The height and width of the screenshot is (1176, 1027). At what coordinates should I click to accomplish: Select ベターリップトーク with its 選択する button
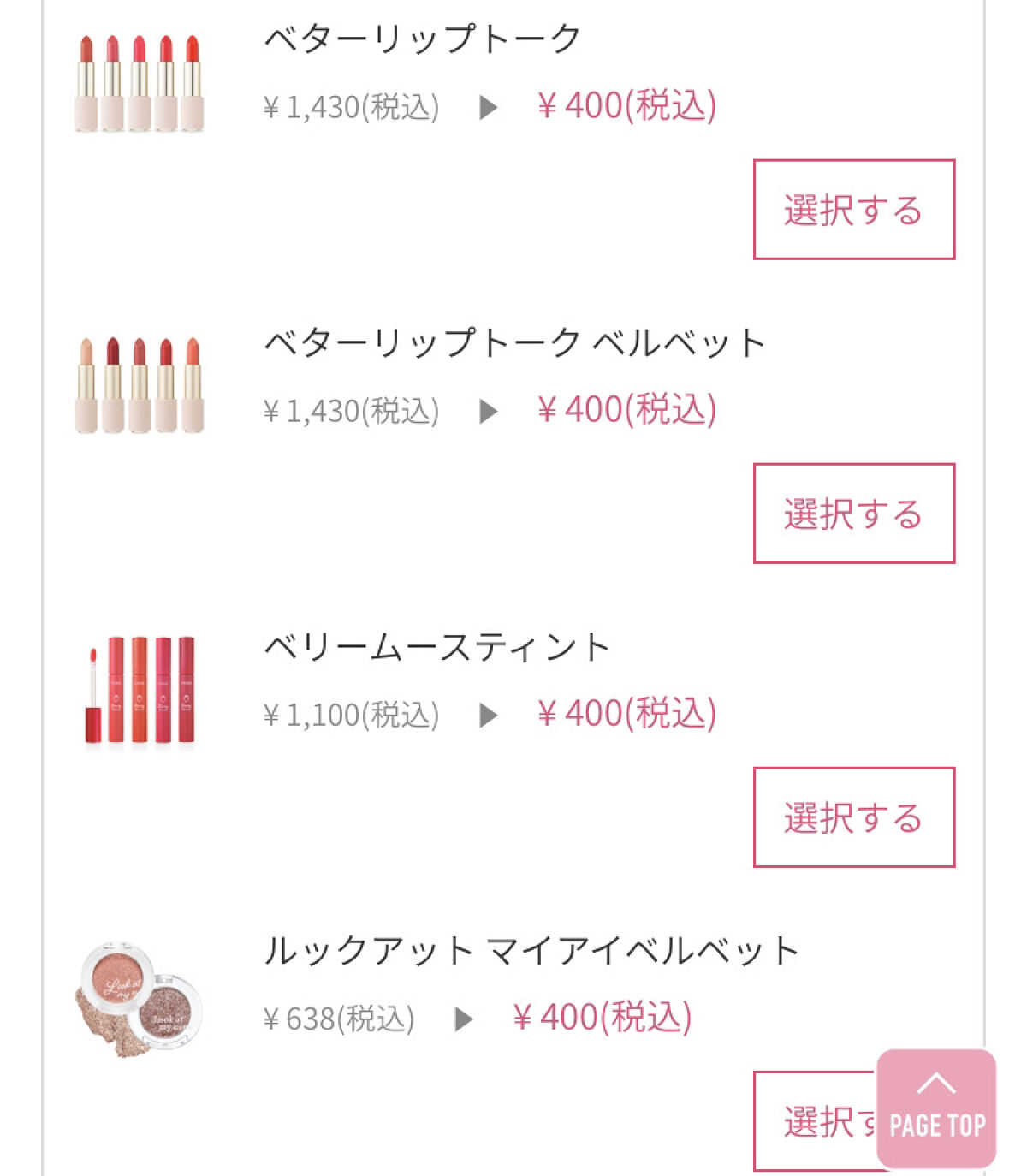tap(853, 210)
